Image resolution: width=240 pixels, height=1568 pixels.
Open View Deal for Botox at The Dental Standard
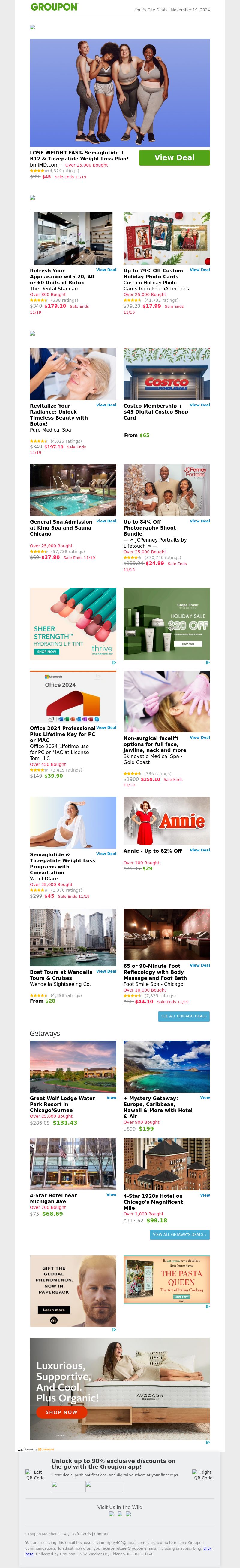coord(106,270)
